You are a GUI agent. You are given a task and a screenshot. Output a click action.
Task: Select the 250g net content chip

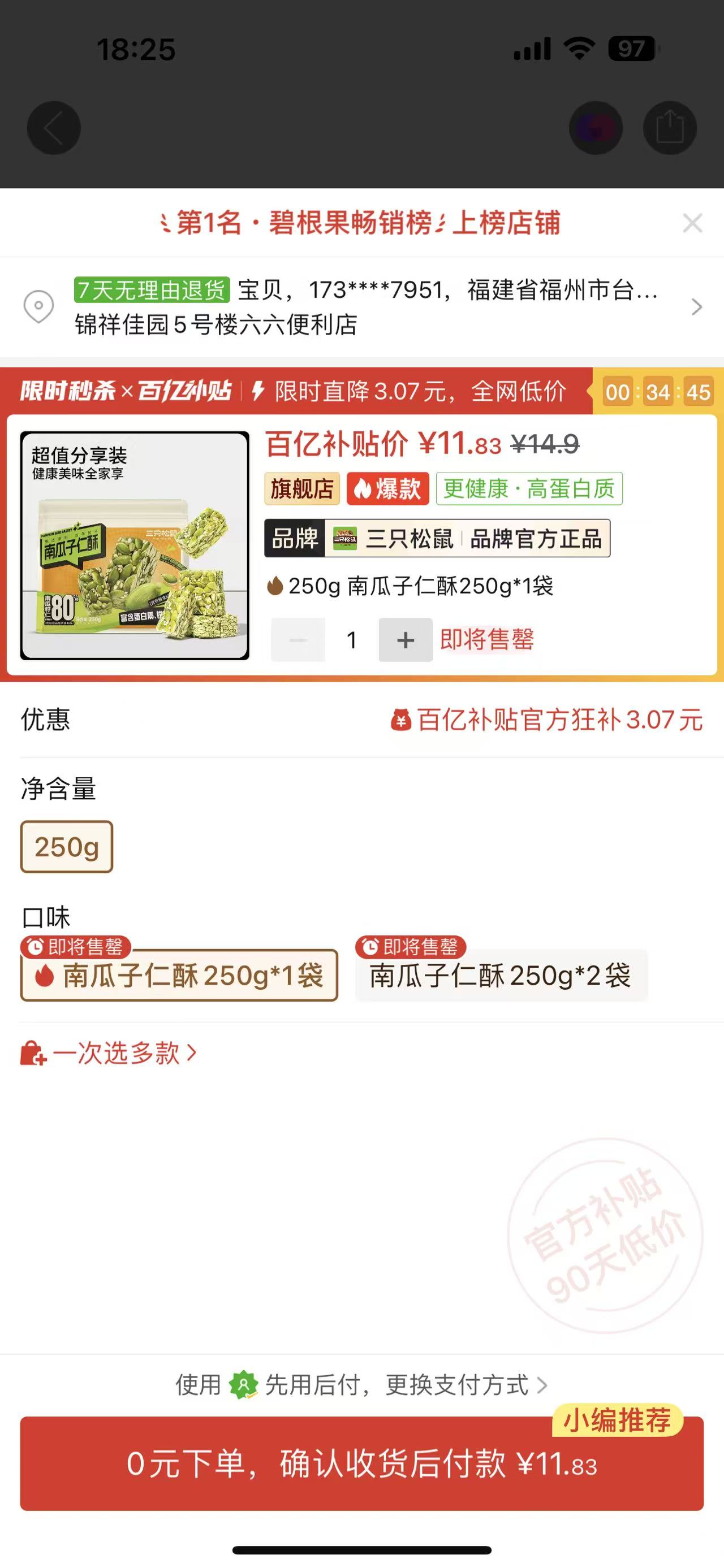click(67, 847)
